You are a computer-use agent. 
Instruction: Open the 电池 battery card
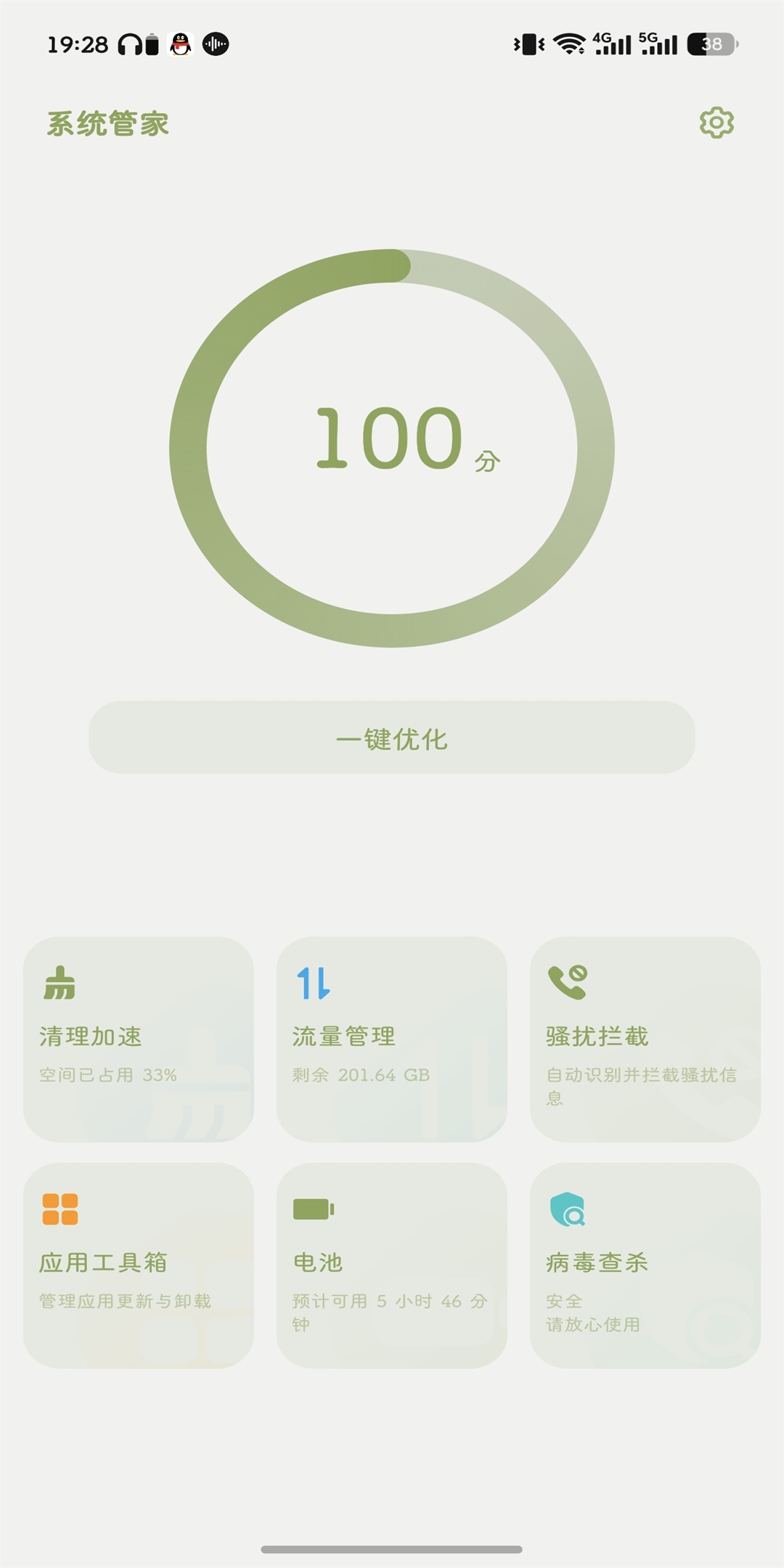click(392, 1265)
